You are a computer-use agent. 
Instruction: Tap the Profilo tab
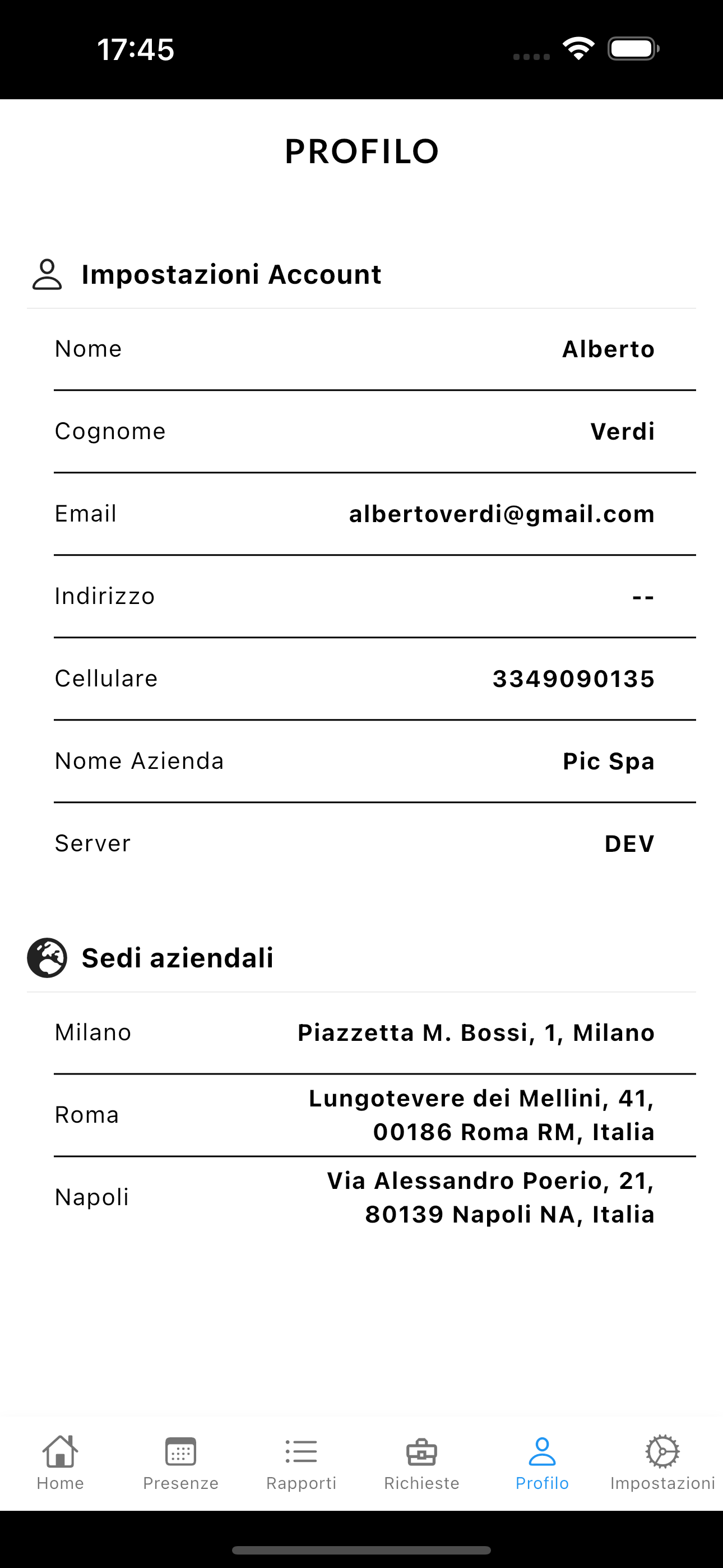(x=543, y=1462)
